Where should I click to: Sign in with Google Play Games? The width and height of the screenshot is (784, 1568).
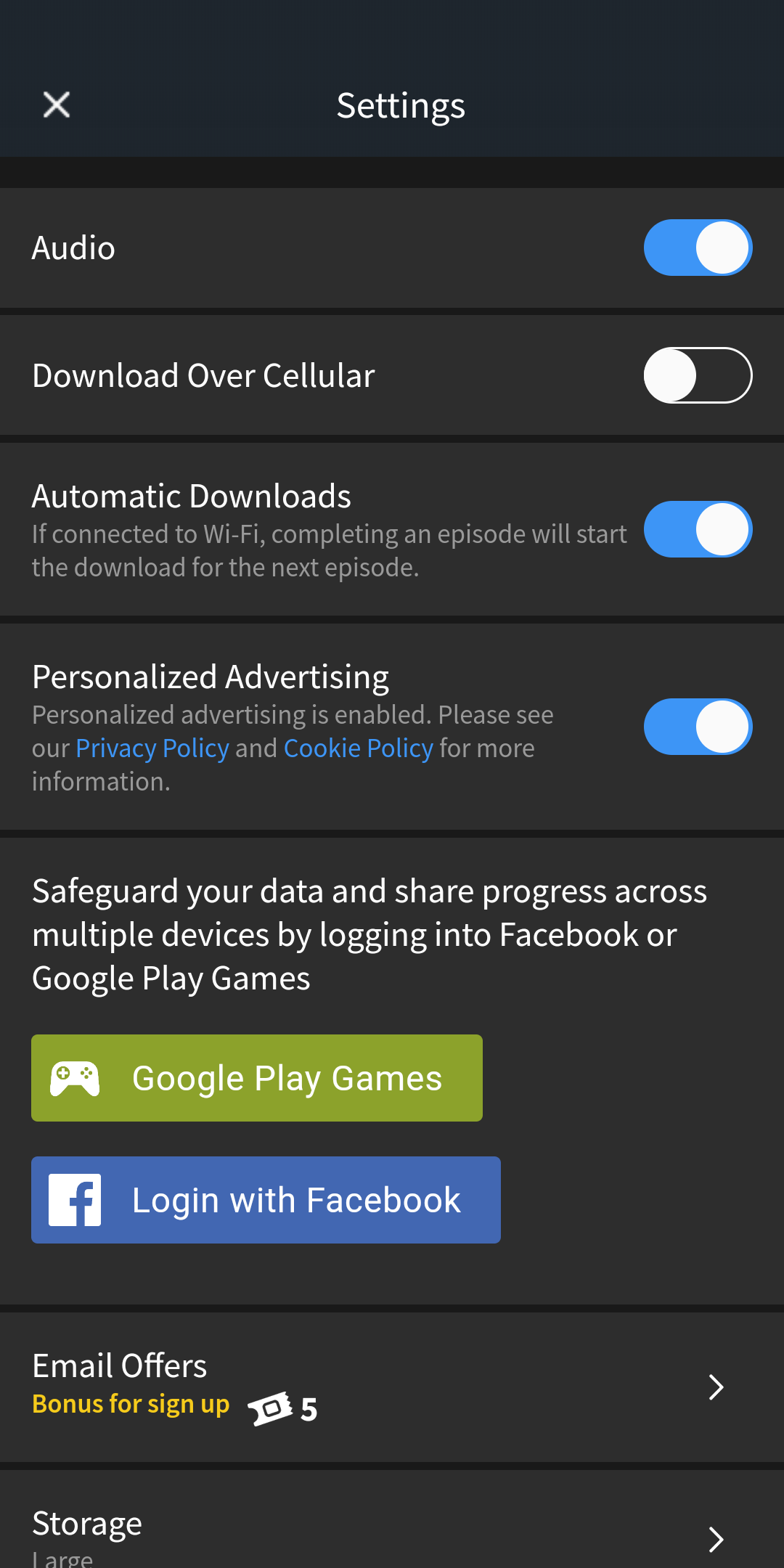257,1078
